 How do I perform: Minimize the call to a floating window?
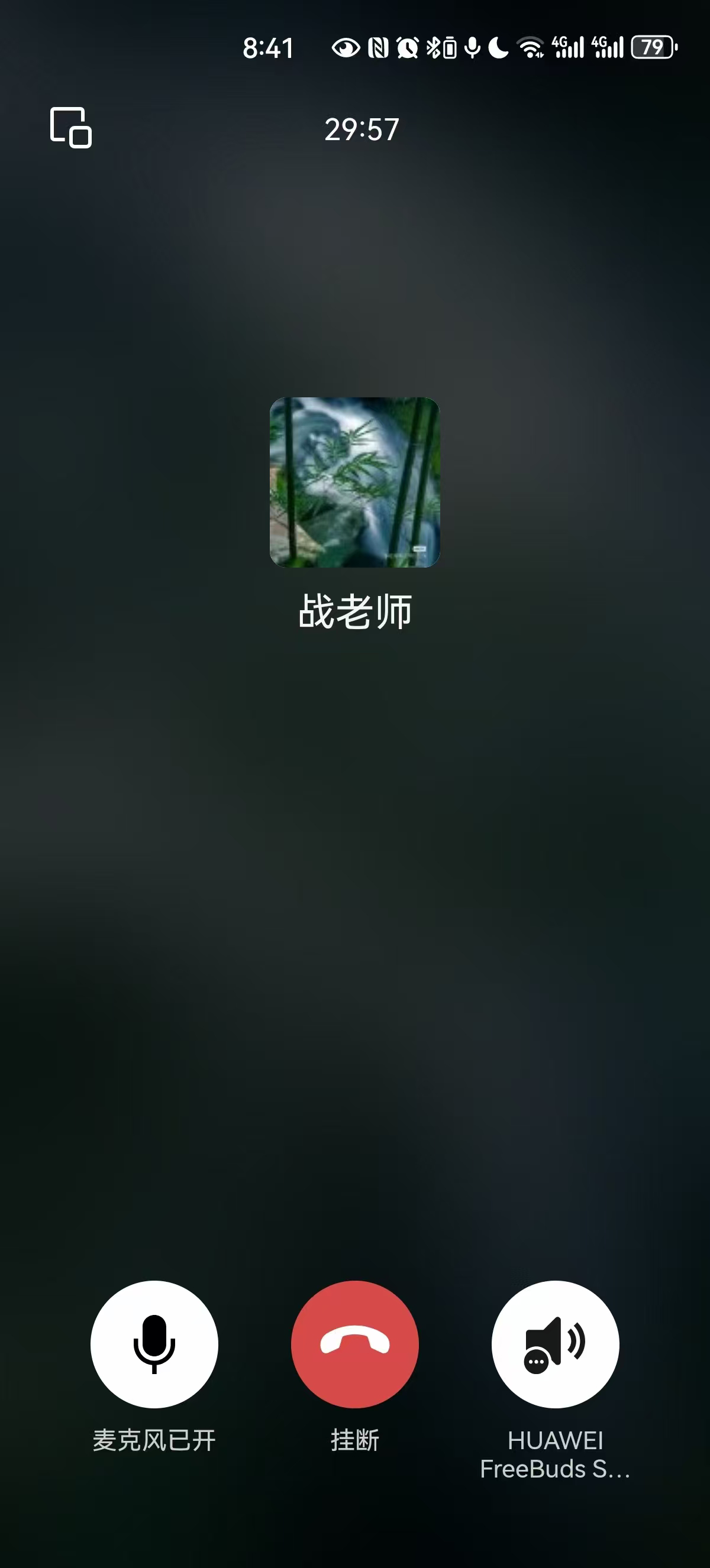click(70, 128)
